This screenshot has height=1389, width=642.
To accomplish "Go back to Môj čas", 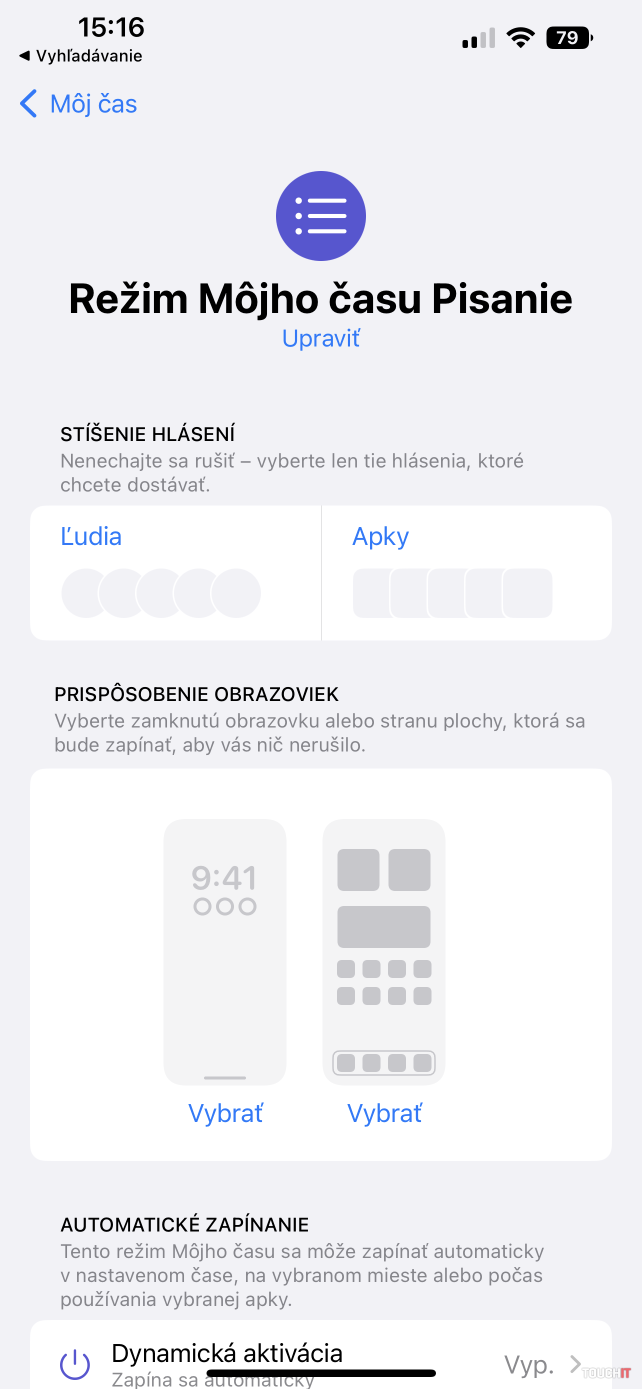I will (78, 104).
